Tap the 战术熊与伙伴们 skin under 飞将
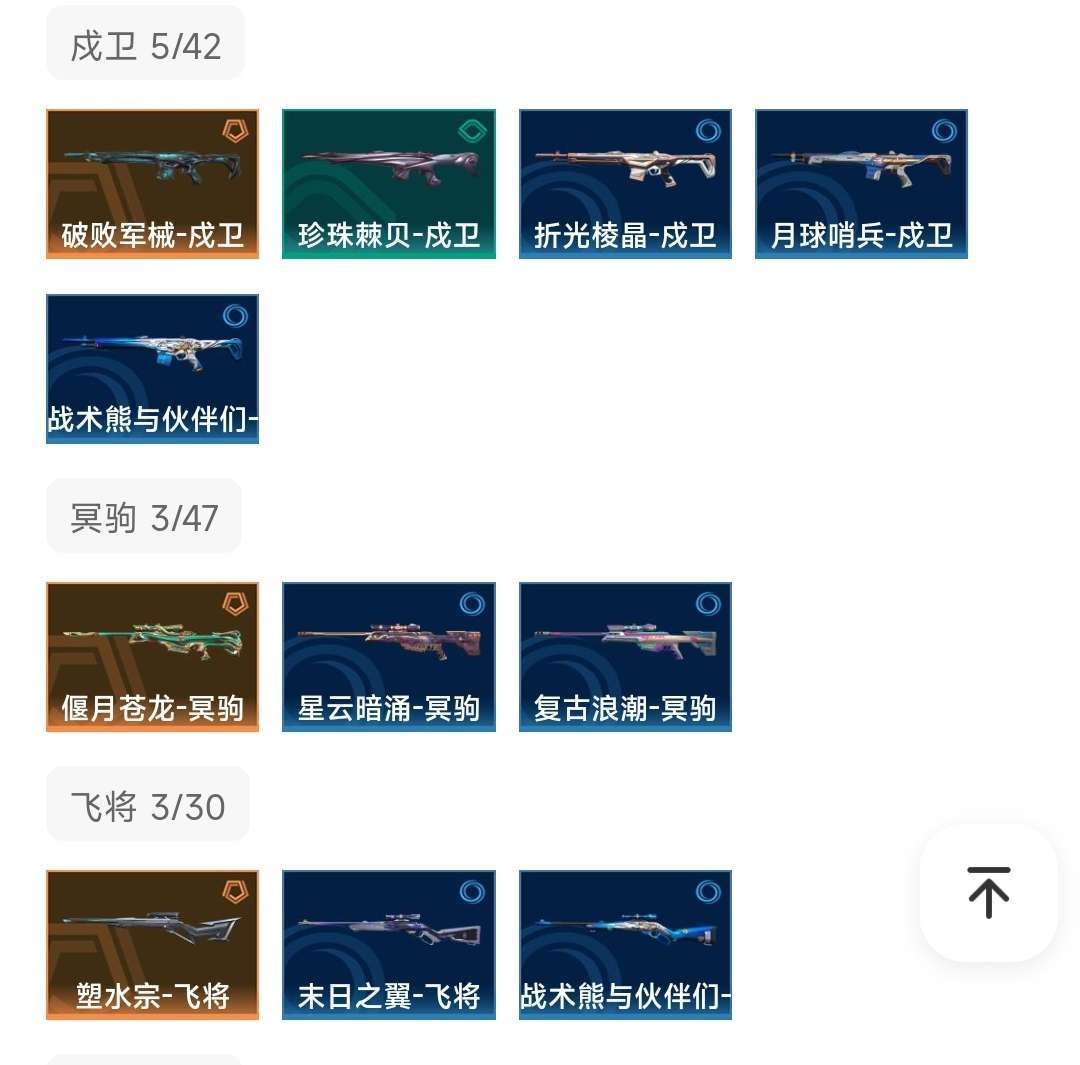1080x1065 pixels. [625, 945]
